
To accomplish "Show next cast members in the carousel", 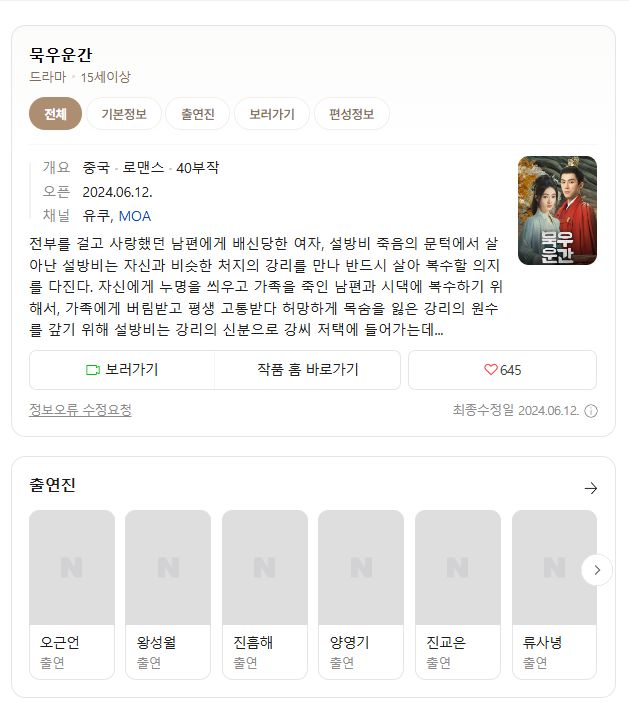I will click(597, 570).
